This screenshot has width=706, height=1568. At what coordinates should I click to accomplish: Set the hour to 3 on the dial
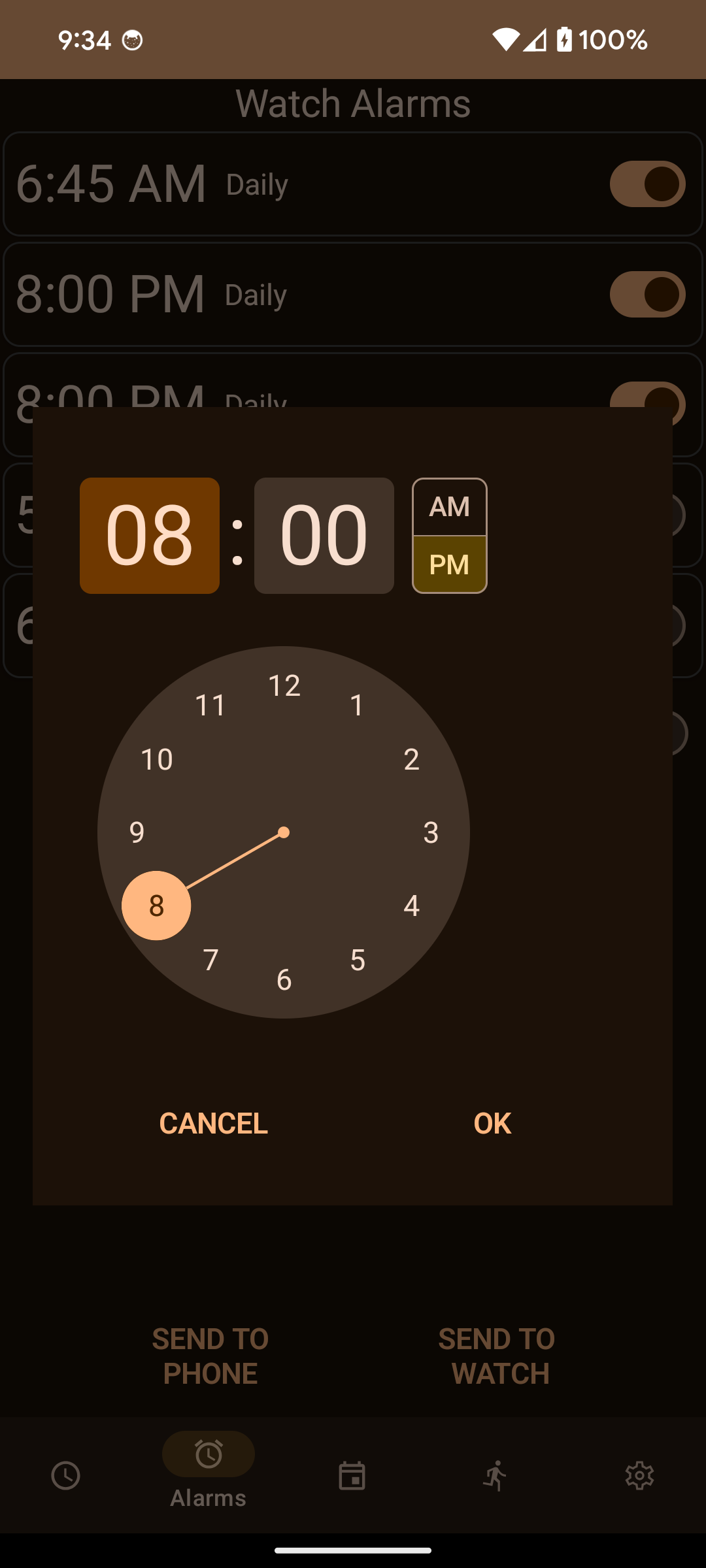coord(430,832)
